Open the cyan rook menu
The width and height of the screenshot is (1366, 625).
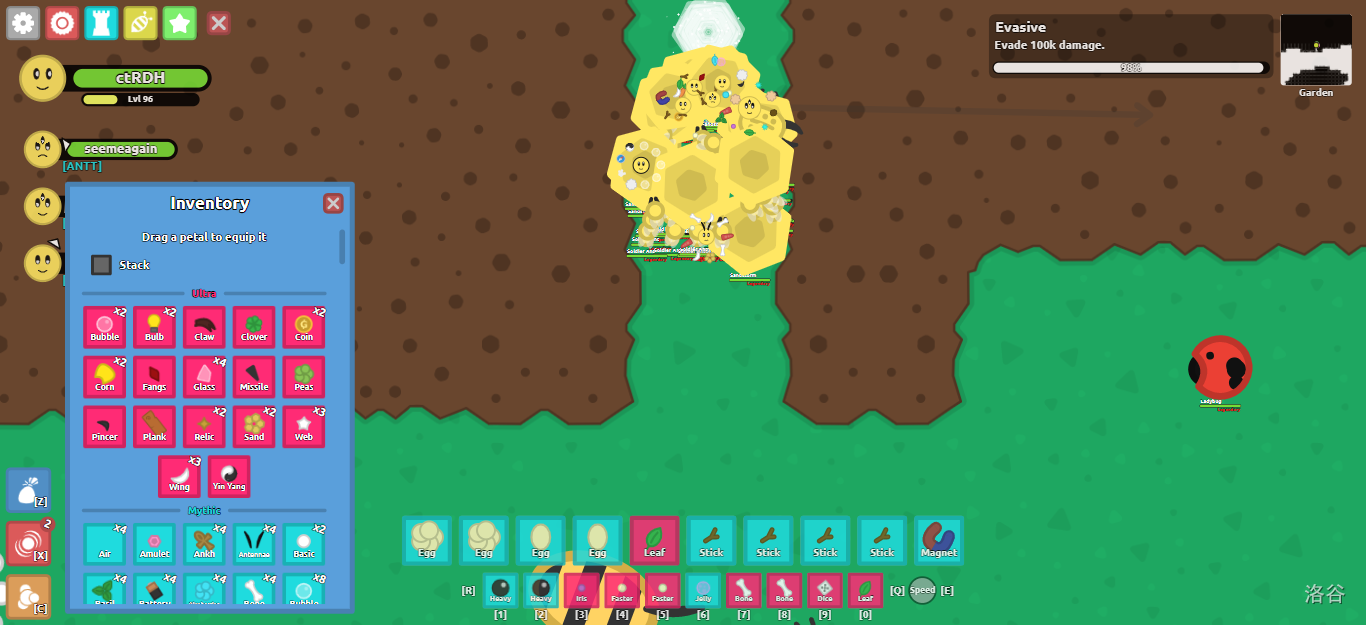[x=101, y=23]
